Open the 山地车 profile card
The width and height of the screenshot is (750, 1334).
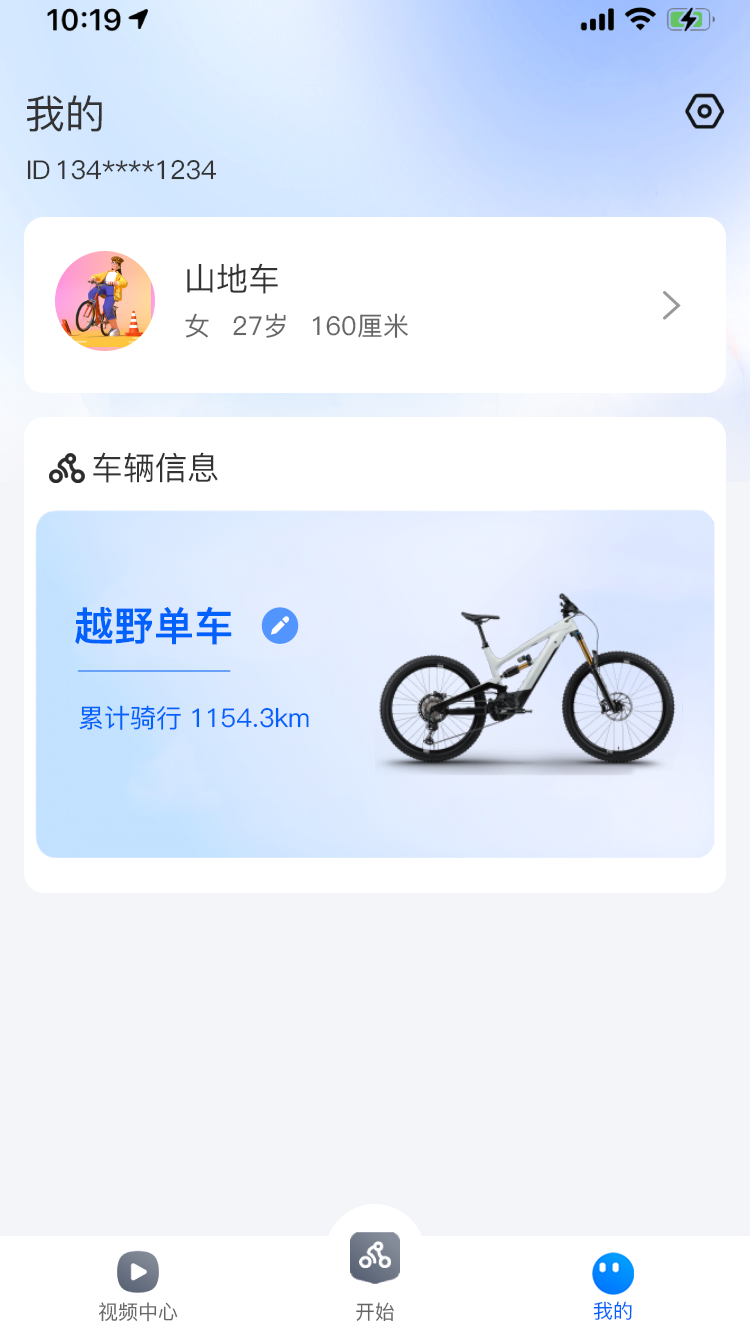[x=375, y=305]
